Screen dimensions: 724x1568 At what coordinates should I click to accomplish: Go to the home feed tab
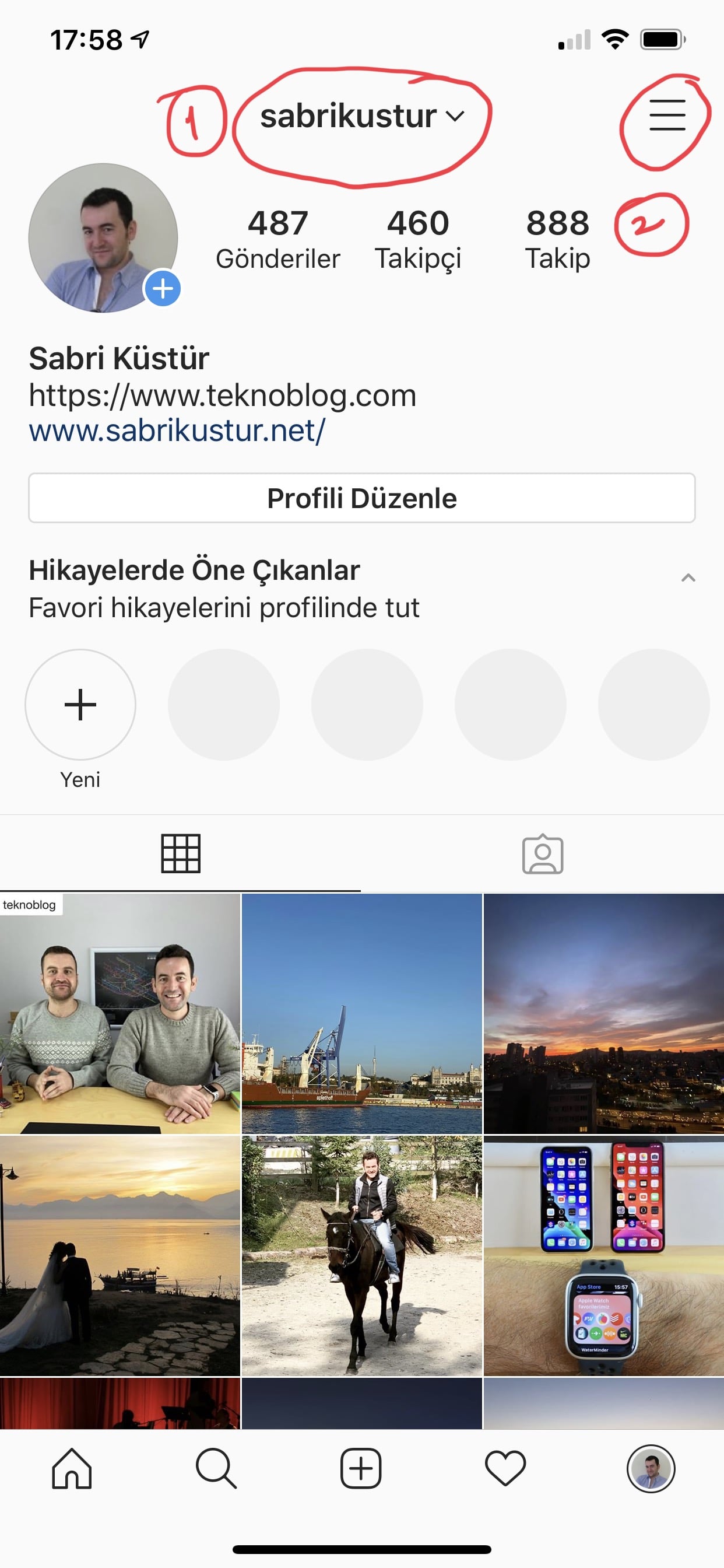tap(72, 1468)
